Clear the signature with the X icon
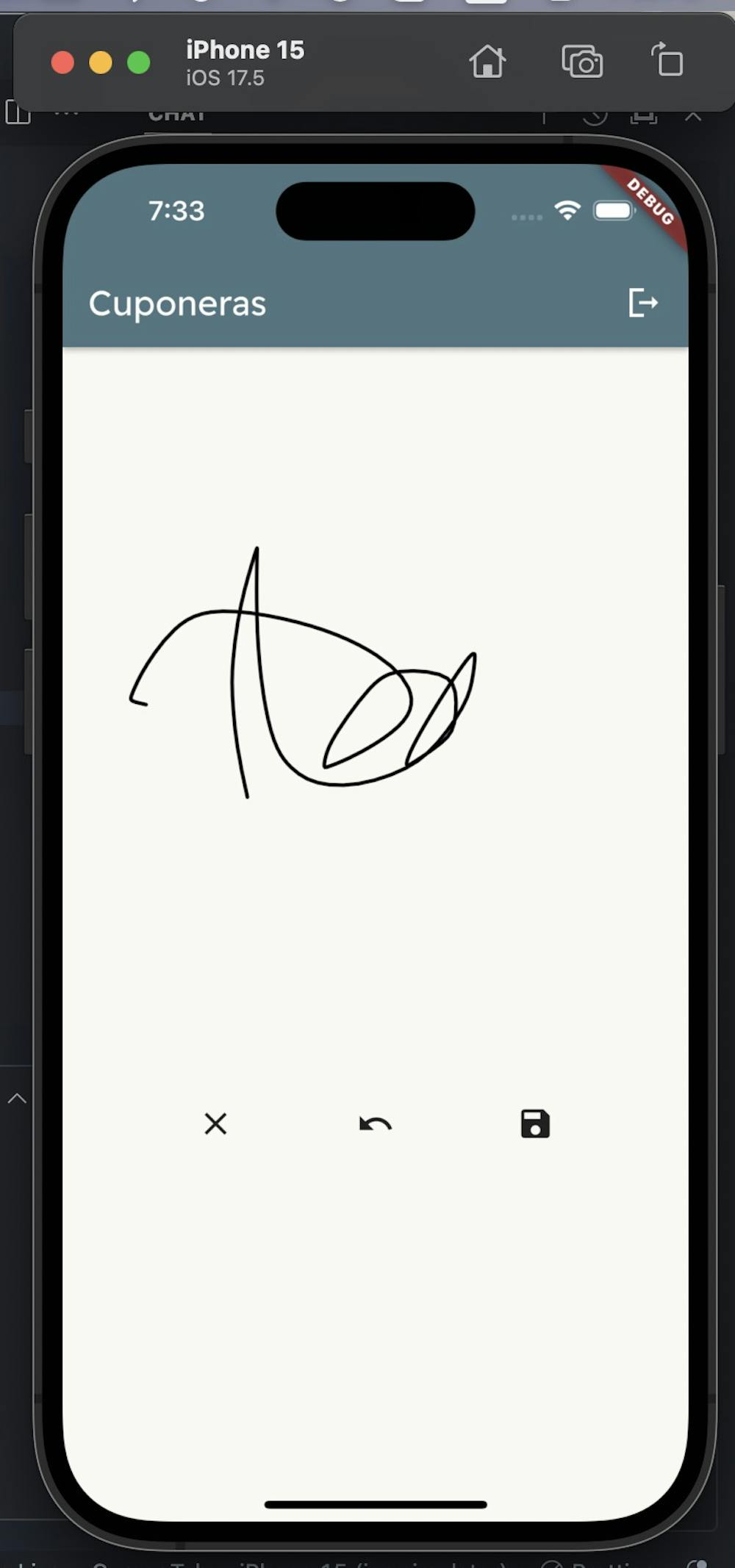 coord(215,1123)
